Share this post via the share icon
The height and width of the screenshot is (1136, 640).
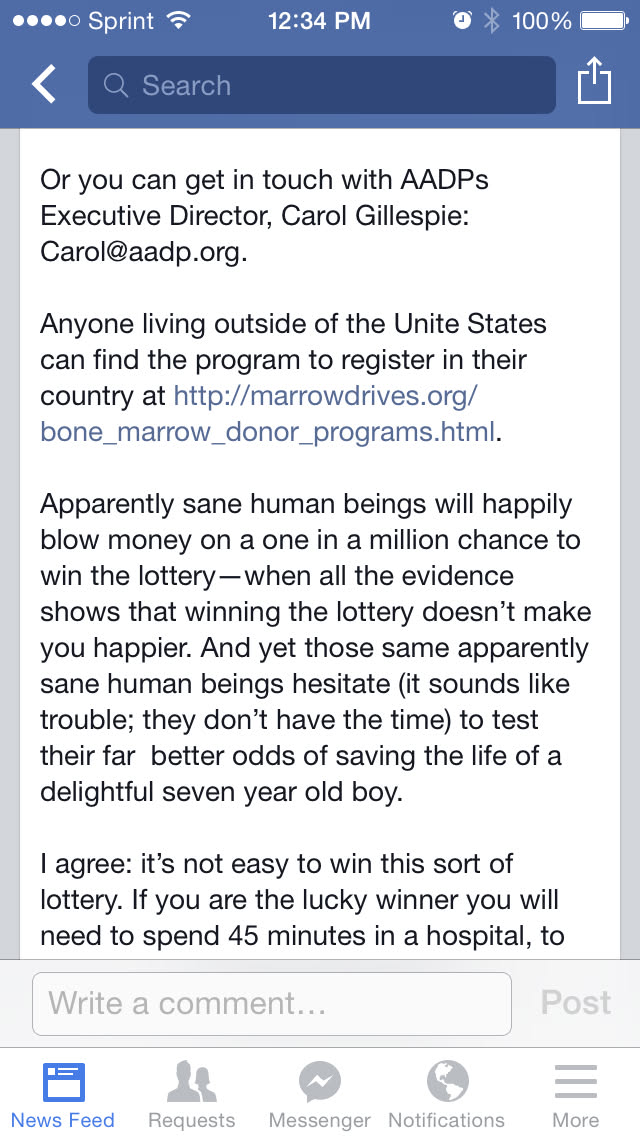click(x=594, y=82)
